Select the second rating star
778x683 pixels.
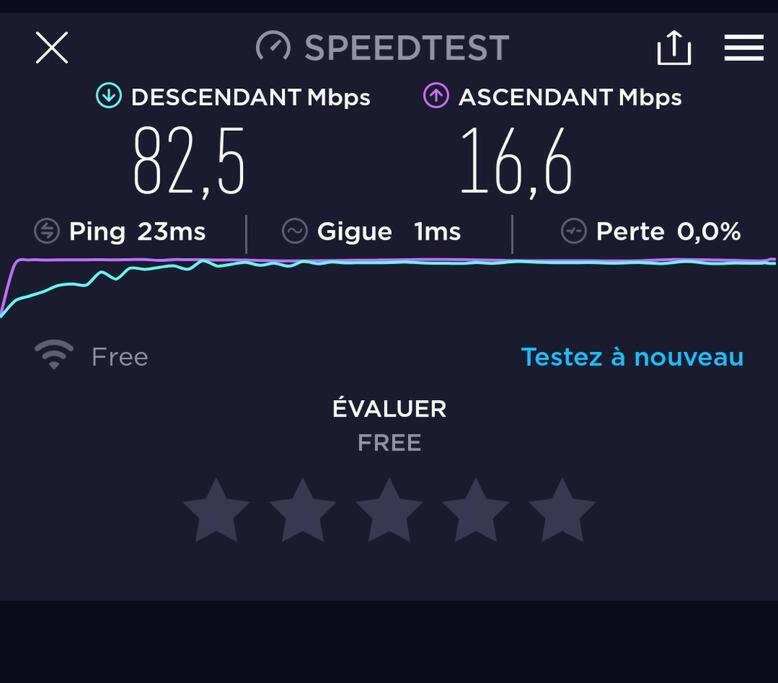pos(302,510)
